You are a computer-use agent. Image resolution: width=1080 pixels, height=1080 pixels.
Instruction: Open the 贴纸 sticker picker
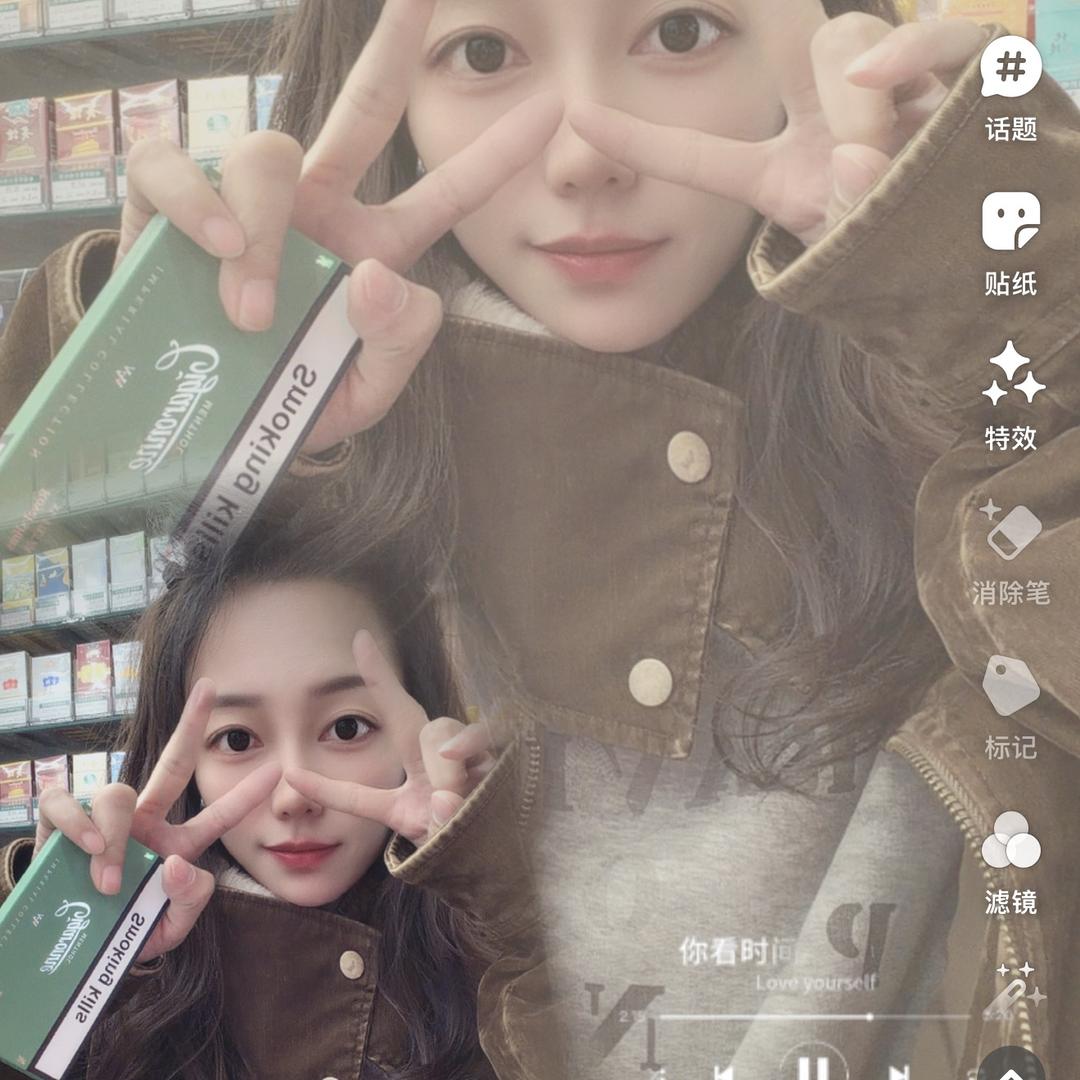pyautogui.click(x=1011, y=223)
